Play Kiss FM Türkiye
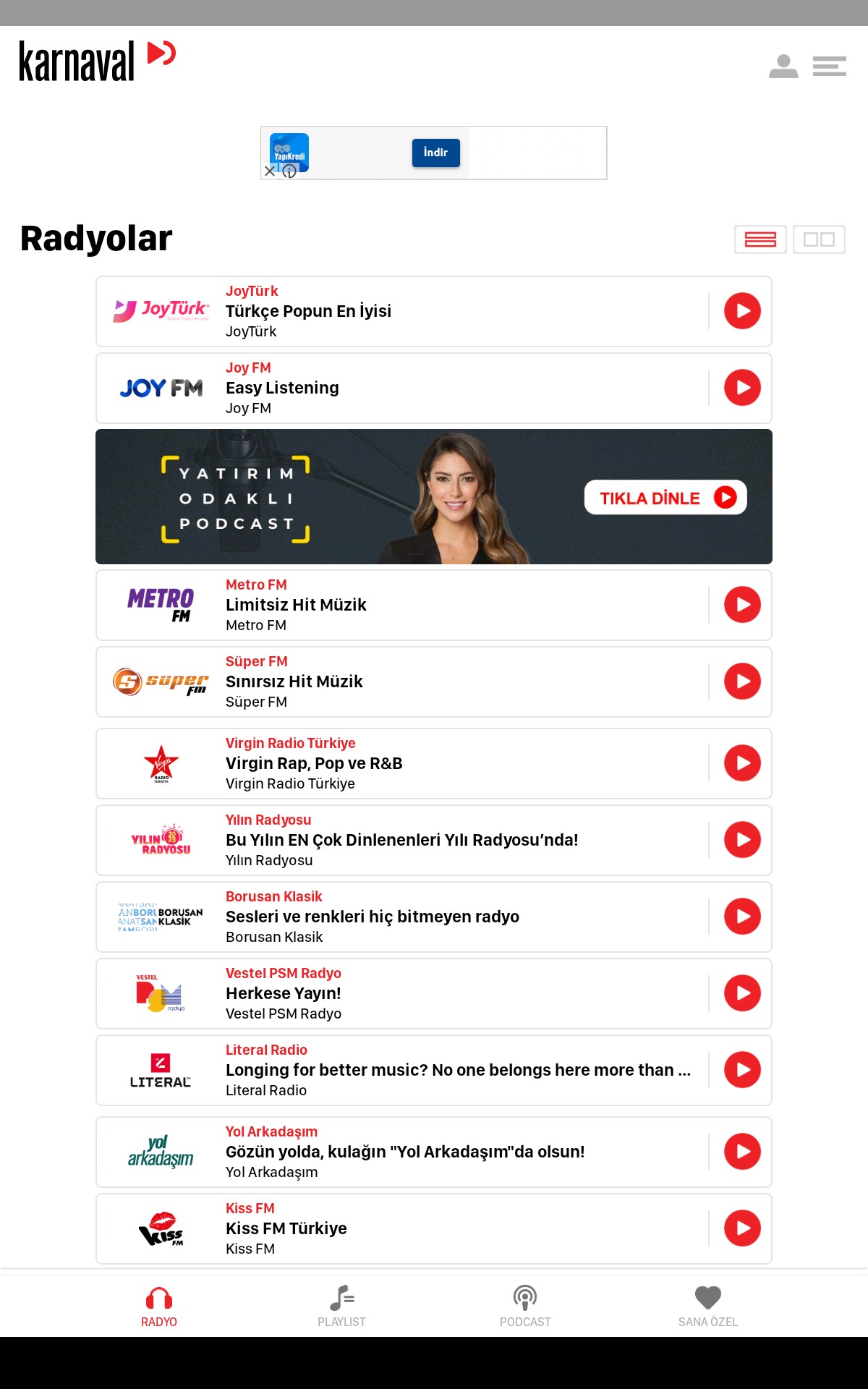The height and width of the screenshot is (1389, 868). click(x=742, y=1228)
